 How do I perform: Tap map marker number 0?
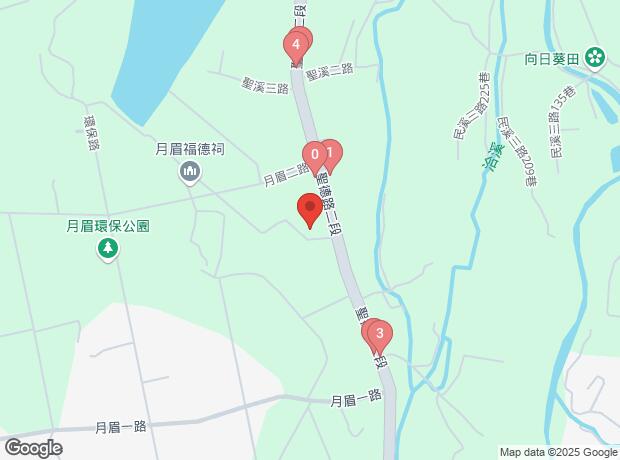coord(314,155)
